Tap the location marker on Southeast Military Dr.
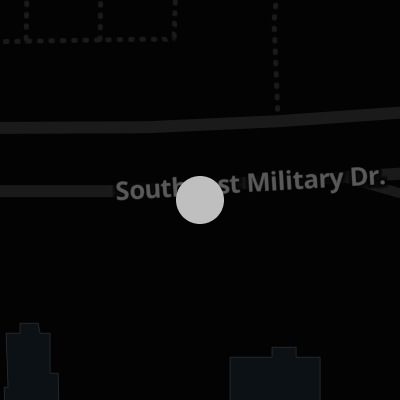This screenshot has height=400, width=400. (x=200, y=200)
